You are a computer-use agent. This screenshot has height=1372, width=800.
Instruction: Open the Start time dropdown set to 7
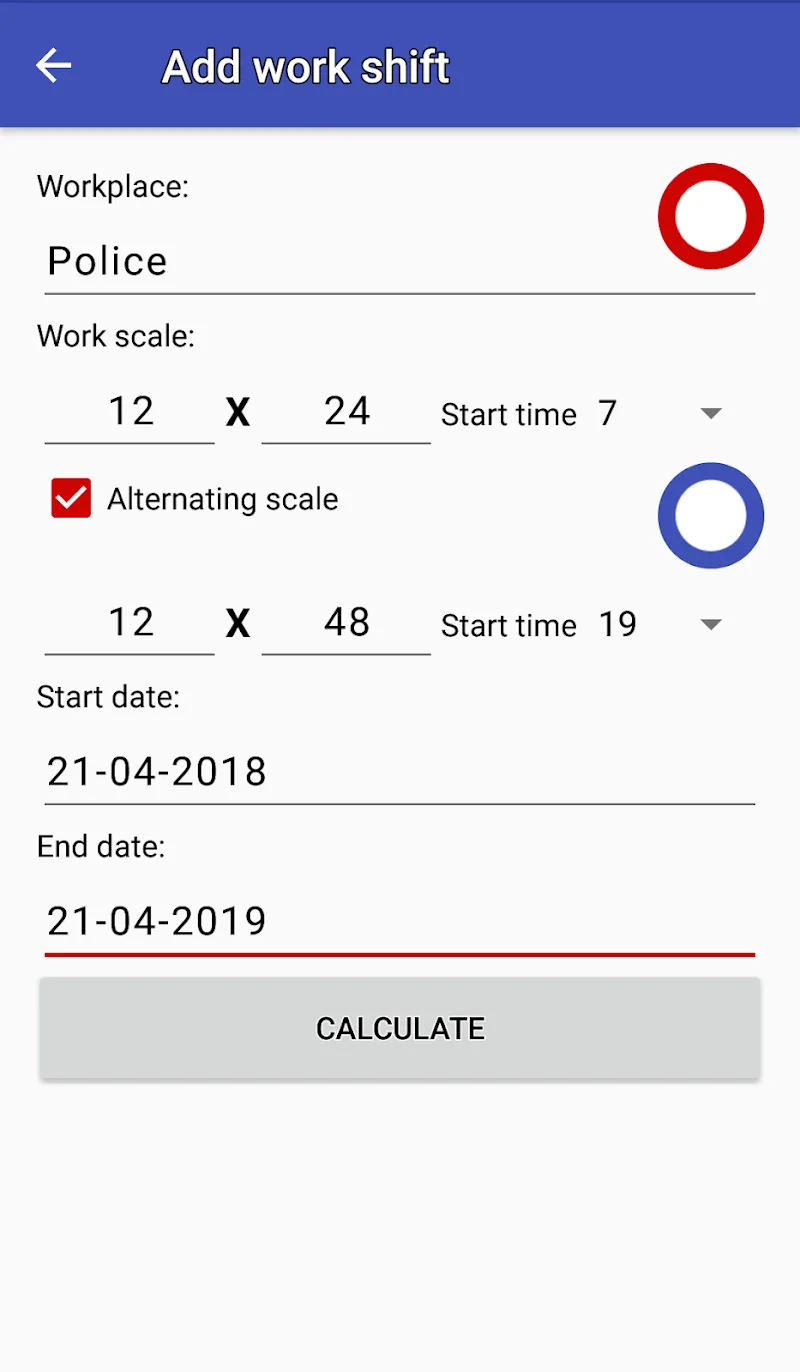click(x=660, y=414)
